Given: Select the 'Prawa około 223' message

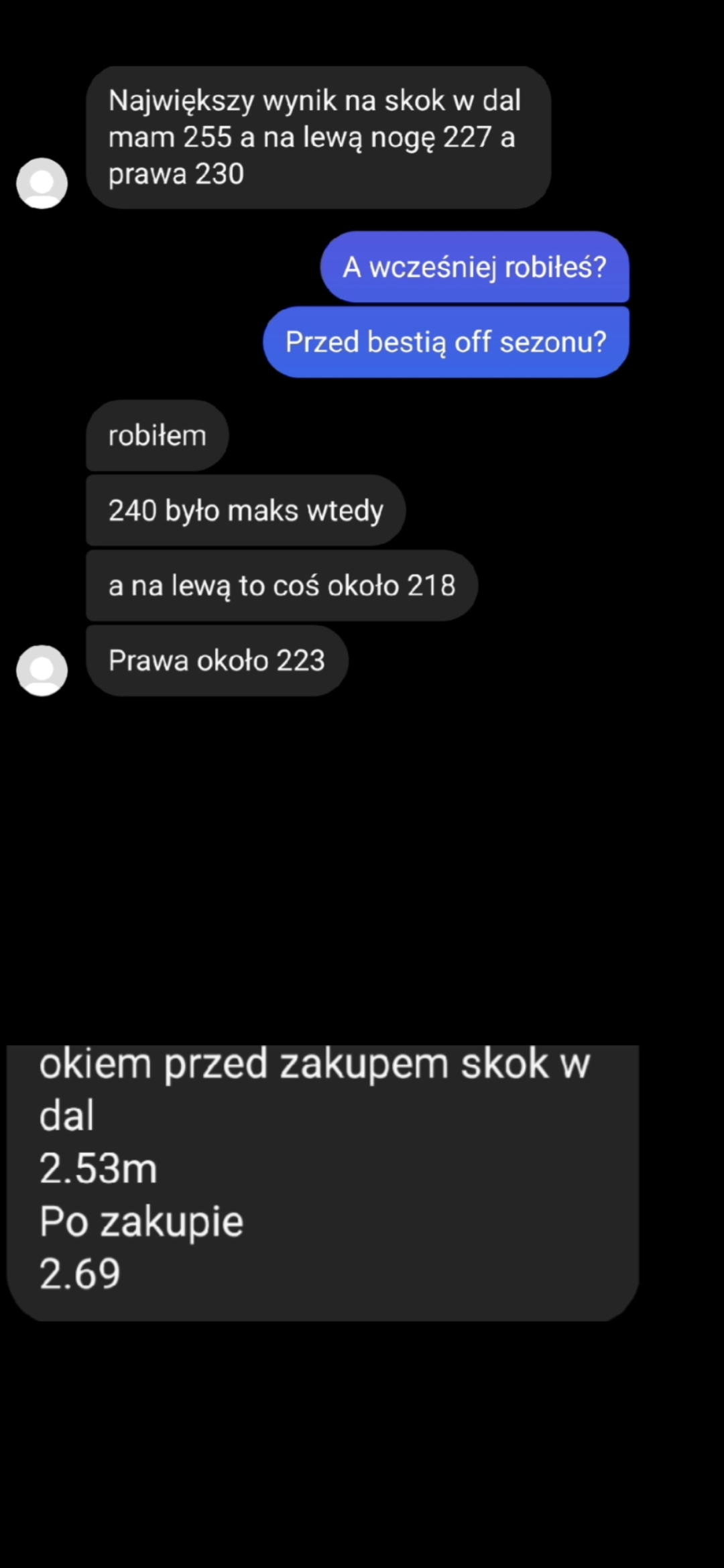Looking at the screenshot, I should (216, 660).
